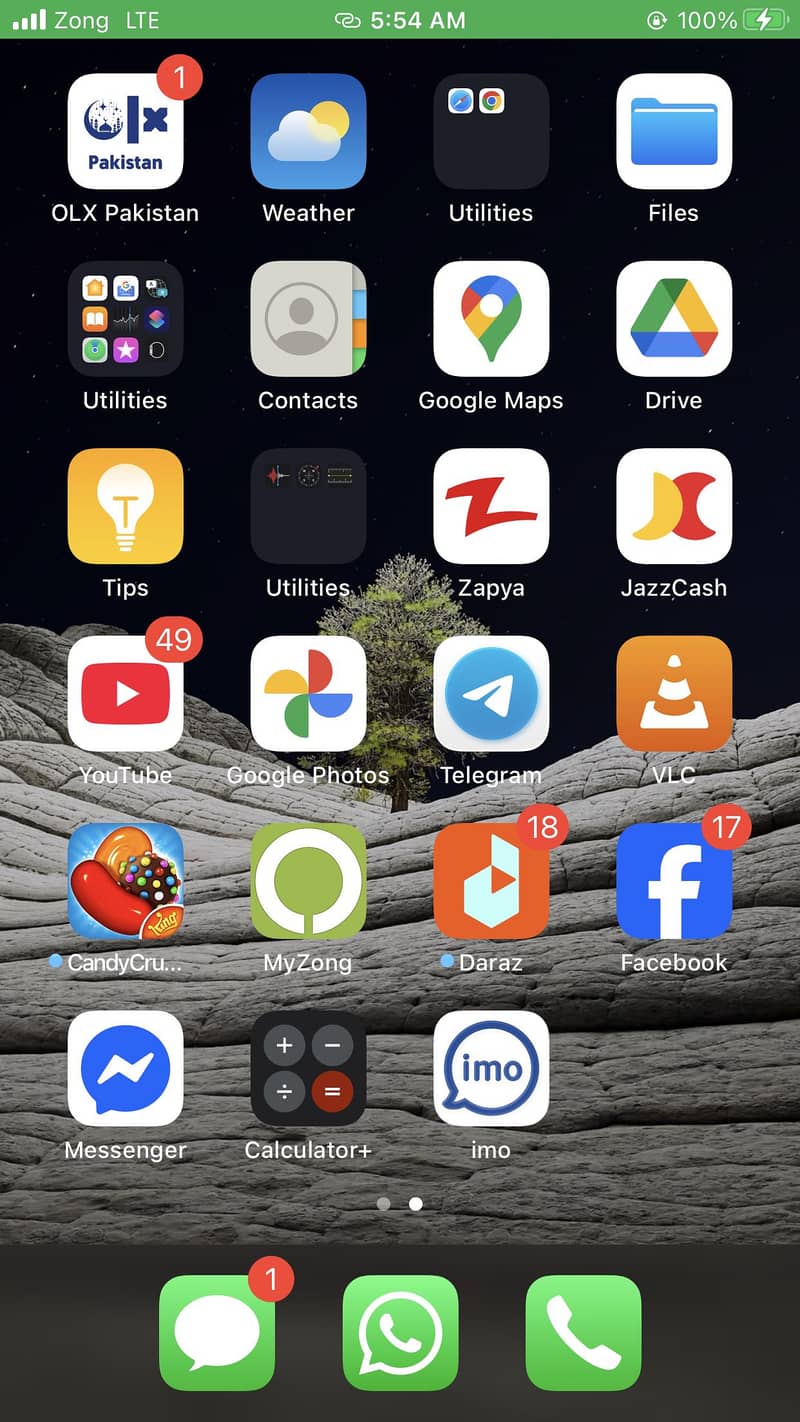Open Google Maps
The image size is (800, 1422).
[490, 319]
